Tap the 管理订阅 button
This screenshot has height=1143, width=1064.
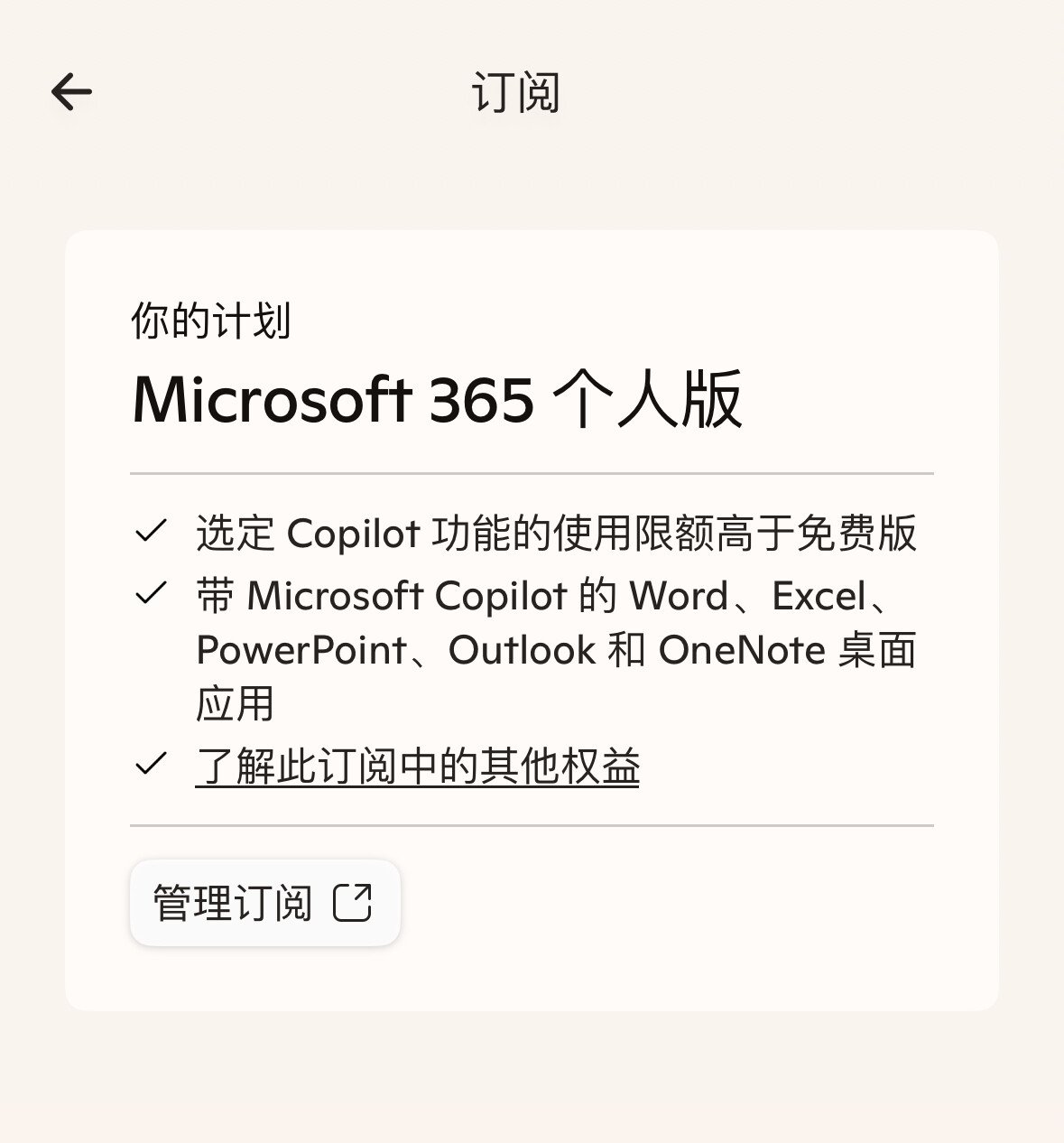coord(264,903)
